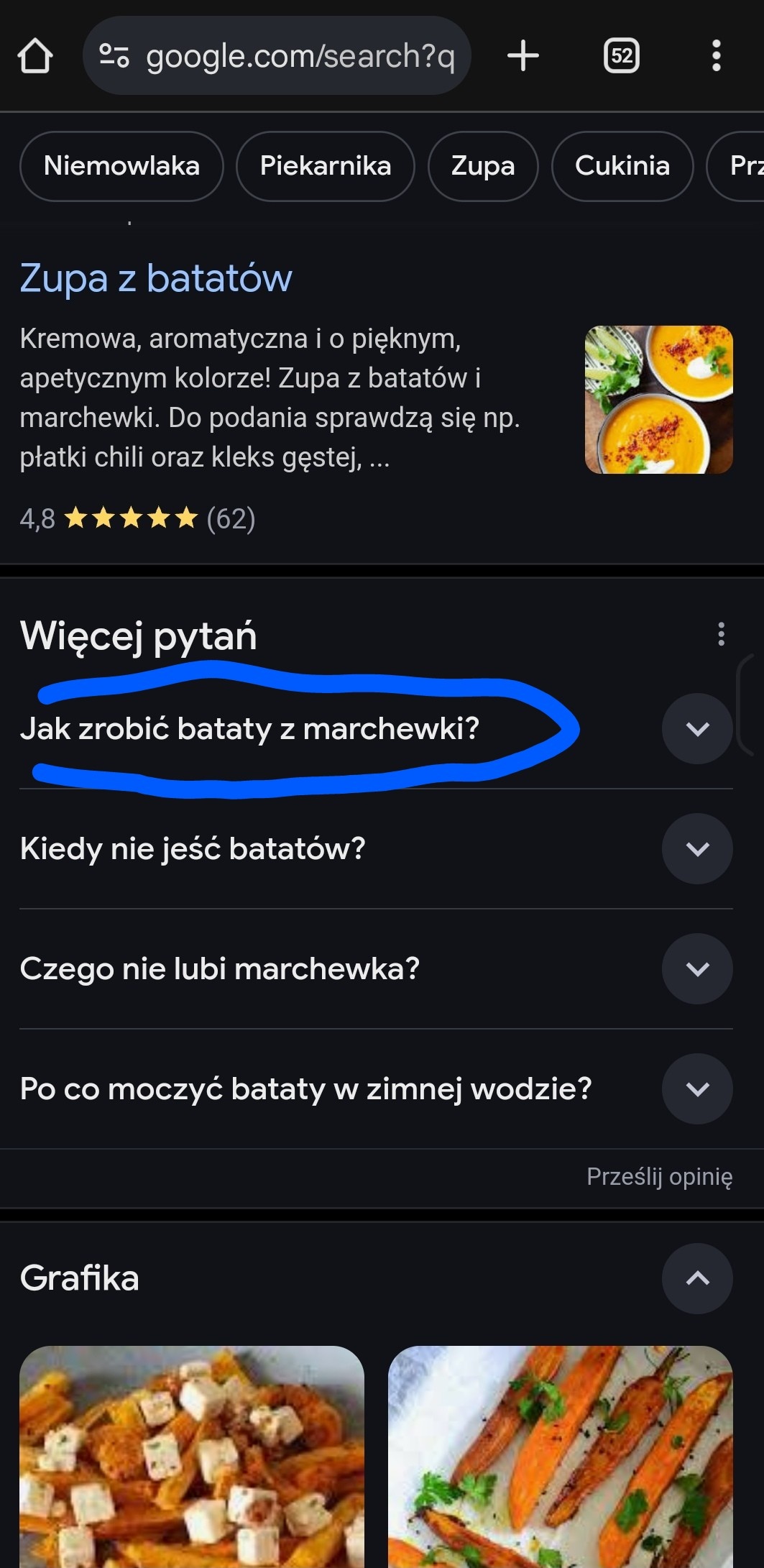The width and height of the screenshot is (764, 1568).
Task: Open the browser overflow menu
Action: [716, 56]
